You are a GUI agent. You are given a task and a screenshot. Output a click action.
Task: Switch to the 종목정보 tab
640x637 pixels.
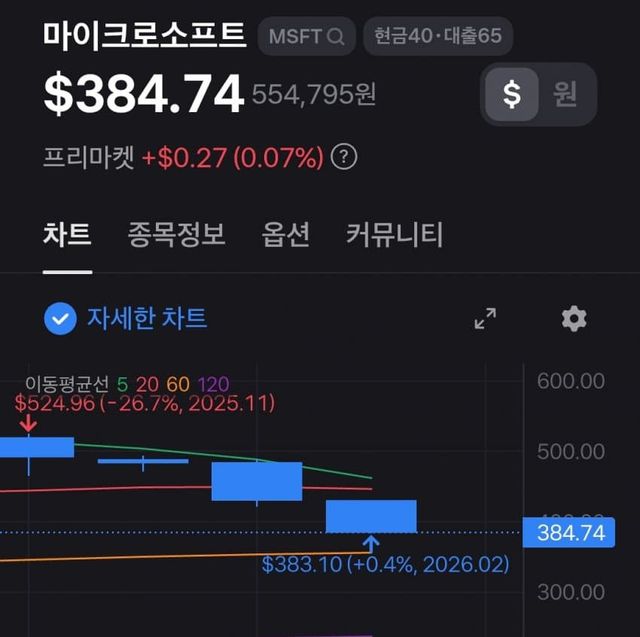click(x=176, y=236)
